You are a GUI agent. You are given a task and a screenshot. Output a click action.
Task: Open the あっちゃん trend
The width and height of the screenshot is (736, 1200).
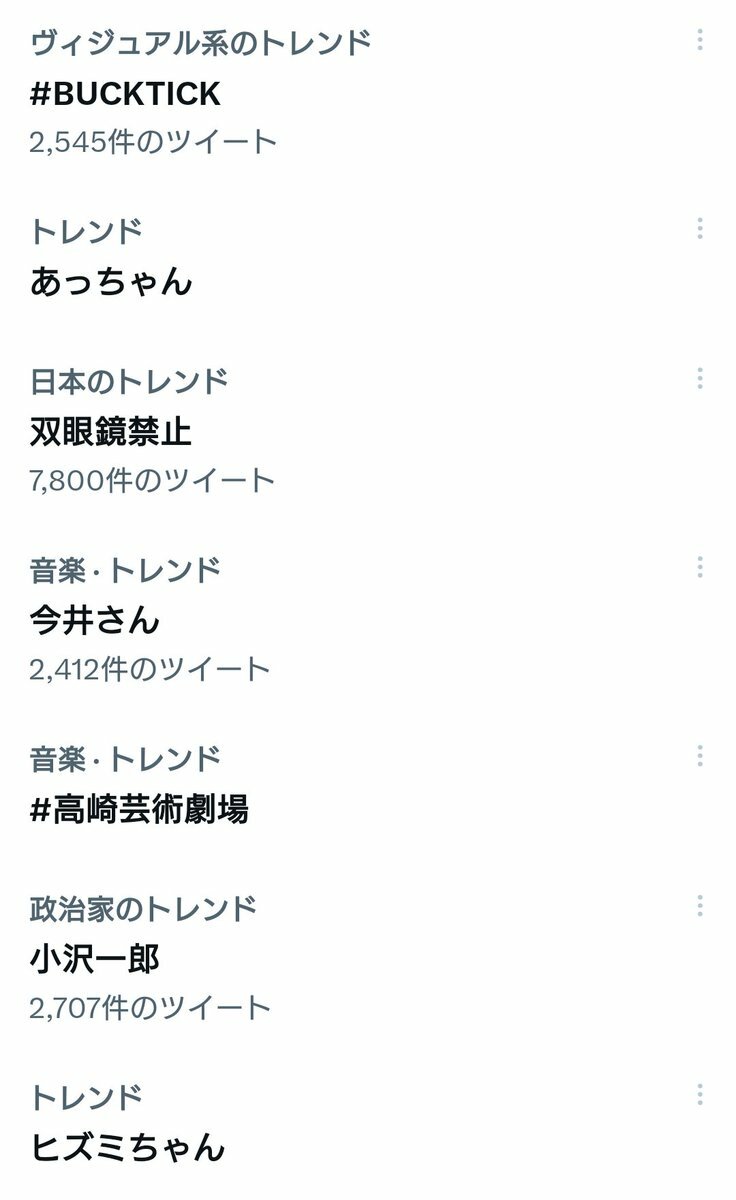(x=111, y=282)
